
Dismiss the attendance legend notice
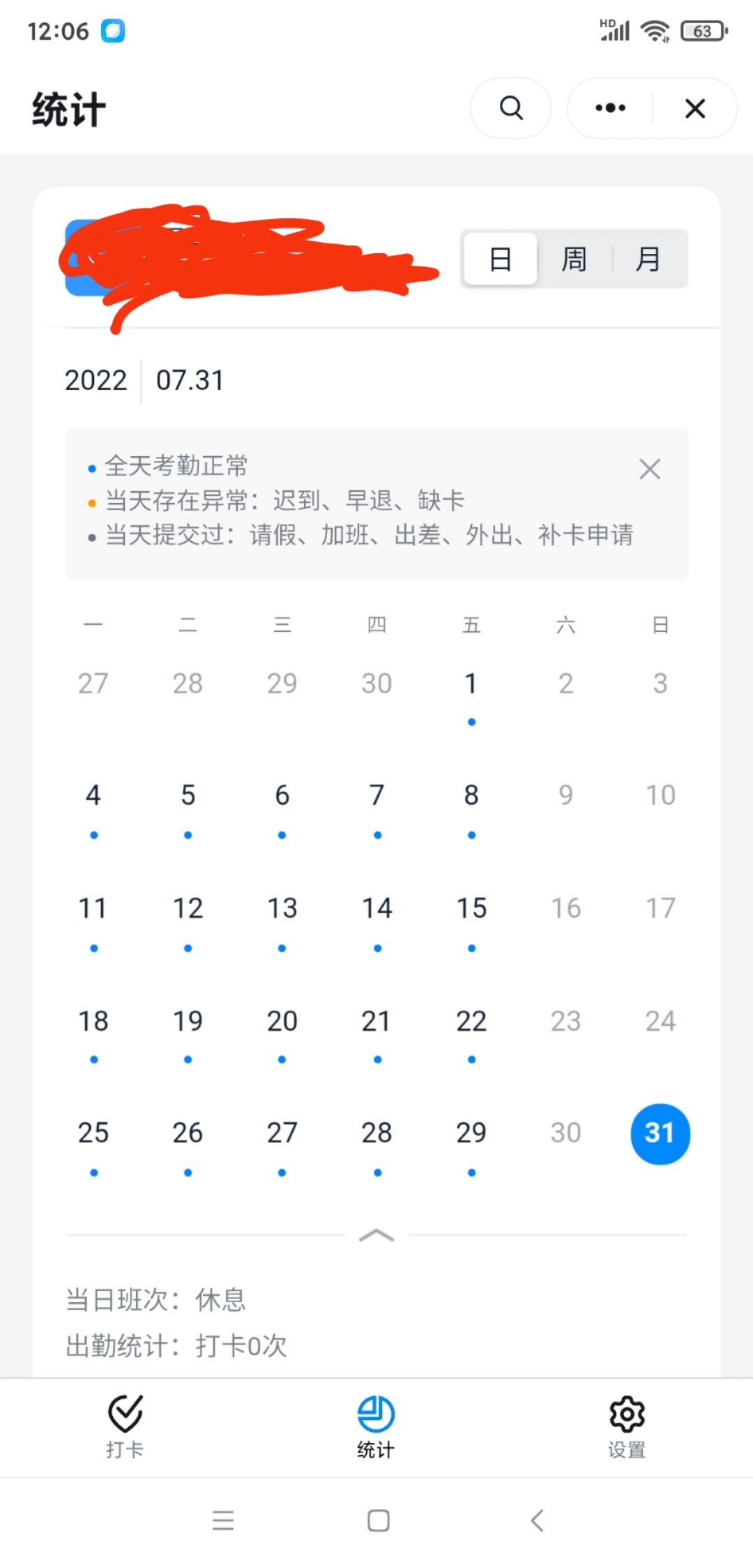pyautogui.click(x=649, y=469)
